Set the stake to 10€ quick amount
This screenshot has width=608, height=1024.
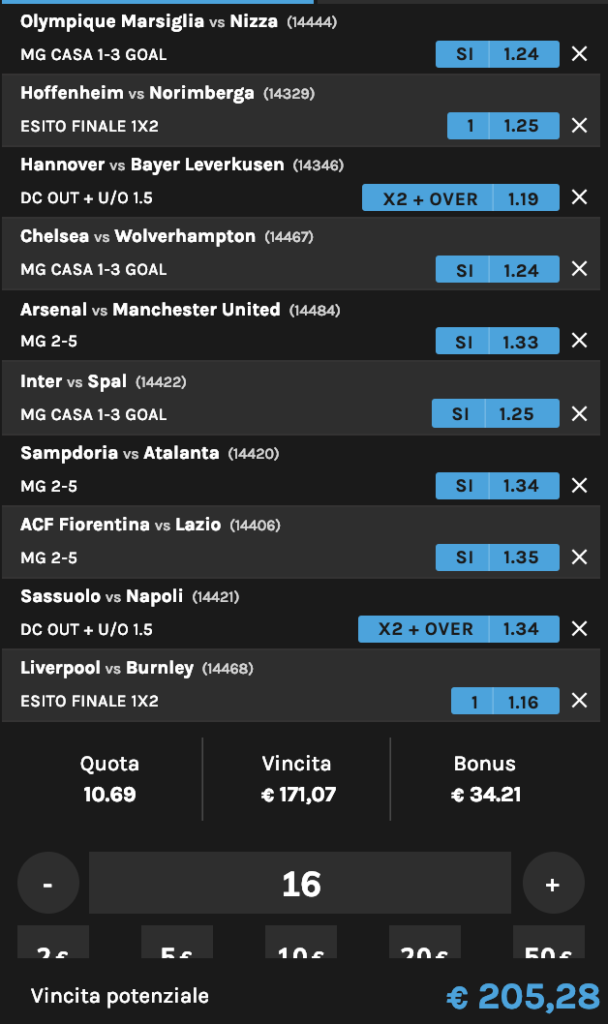point(301,942)
